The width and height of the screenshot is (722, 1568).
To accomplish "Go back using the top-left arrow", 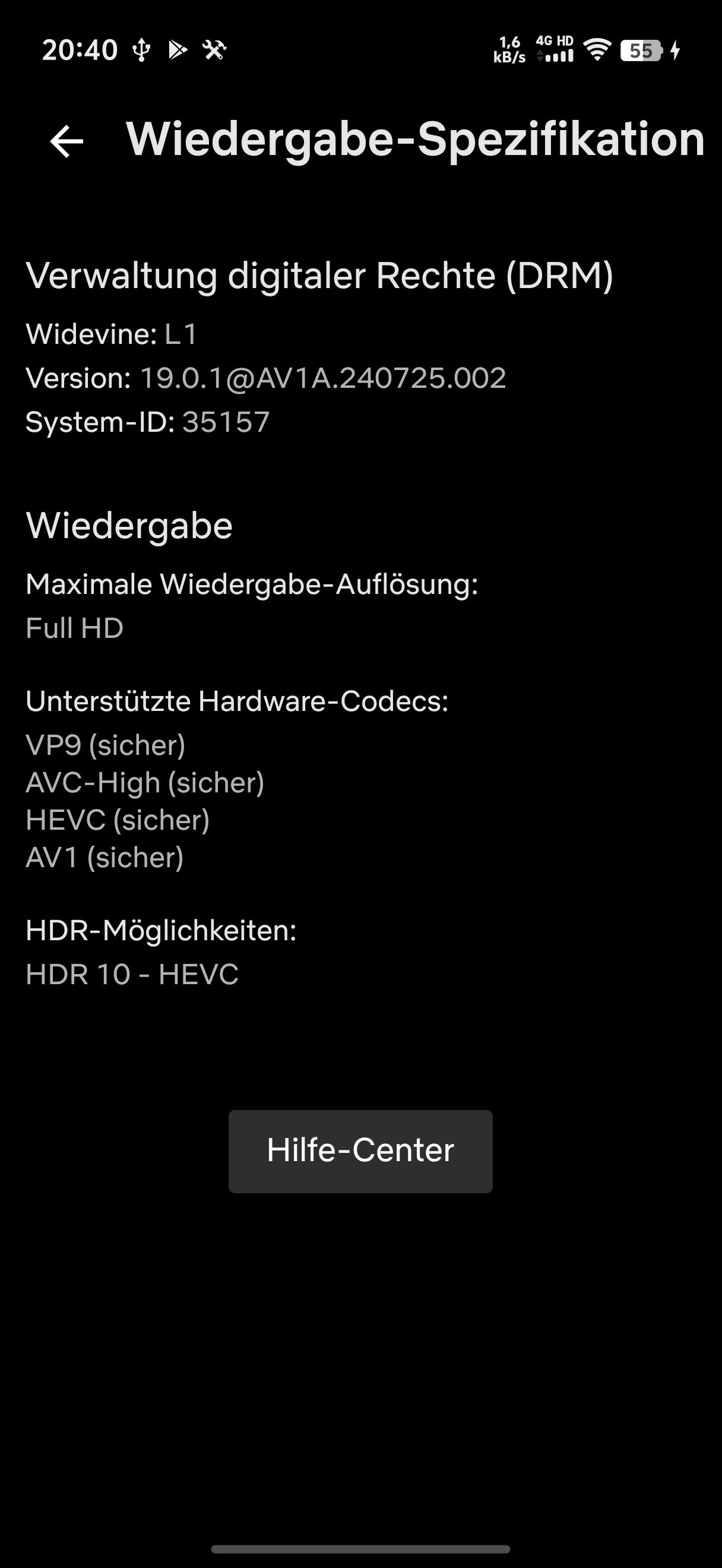I will [66, 141].
